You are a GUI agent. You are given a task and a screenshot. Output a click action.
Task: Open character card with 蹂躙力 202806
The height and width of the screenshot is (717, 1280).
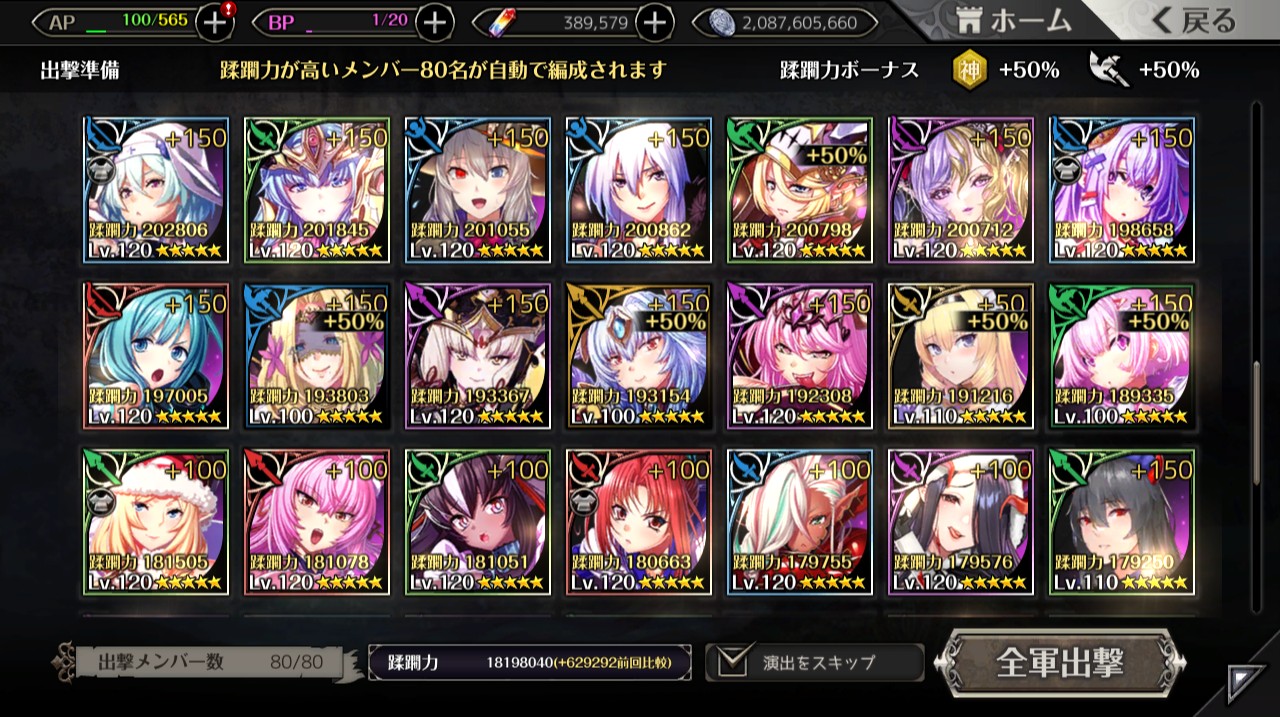pyautogui.click(x=156, y=190)
